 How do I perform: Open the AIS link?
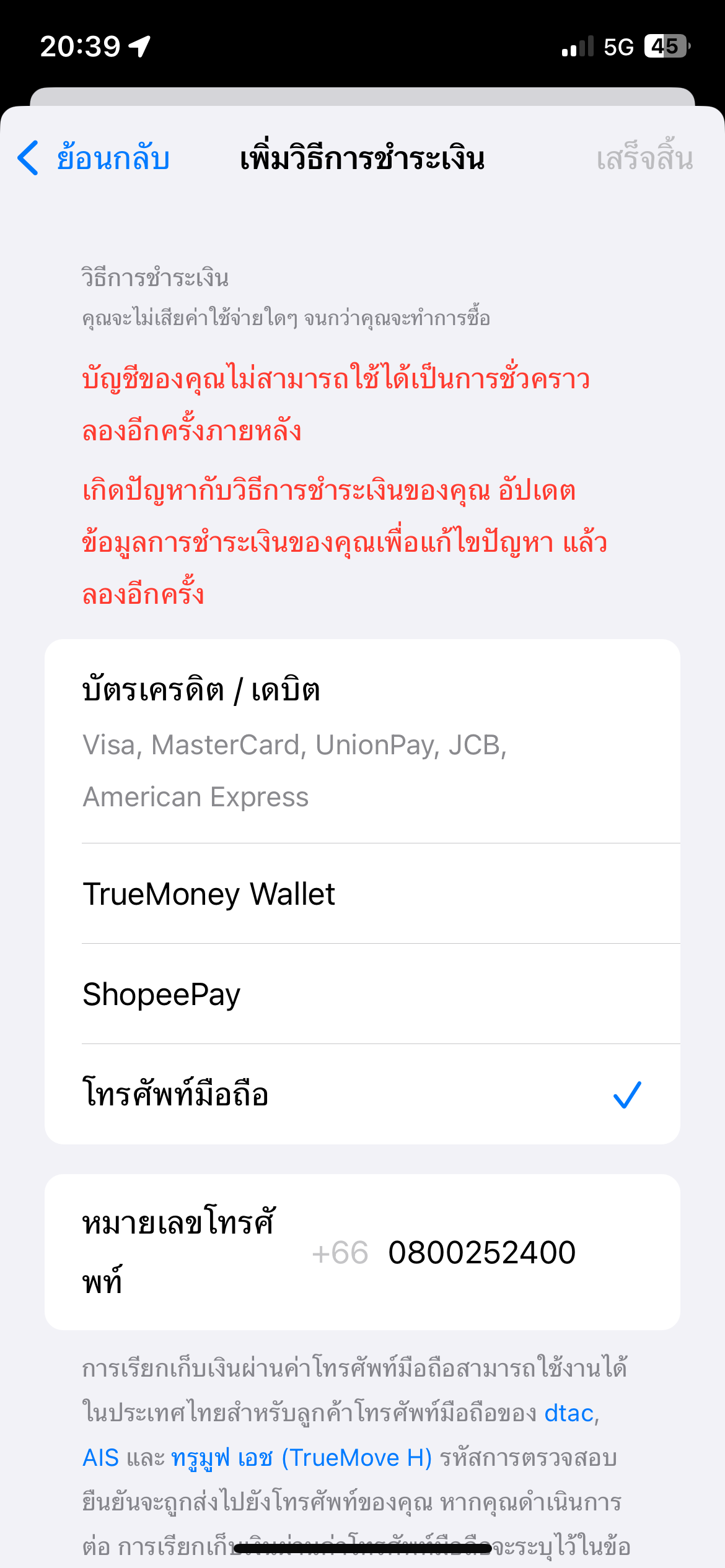tap(100, 1458)
